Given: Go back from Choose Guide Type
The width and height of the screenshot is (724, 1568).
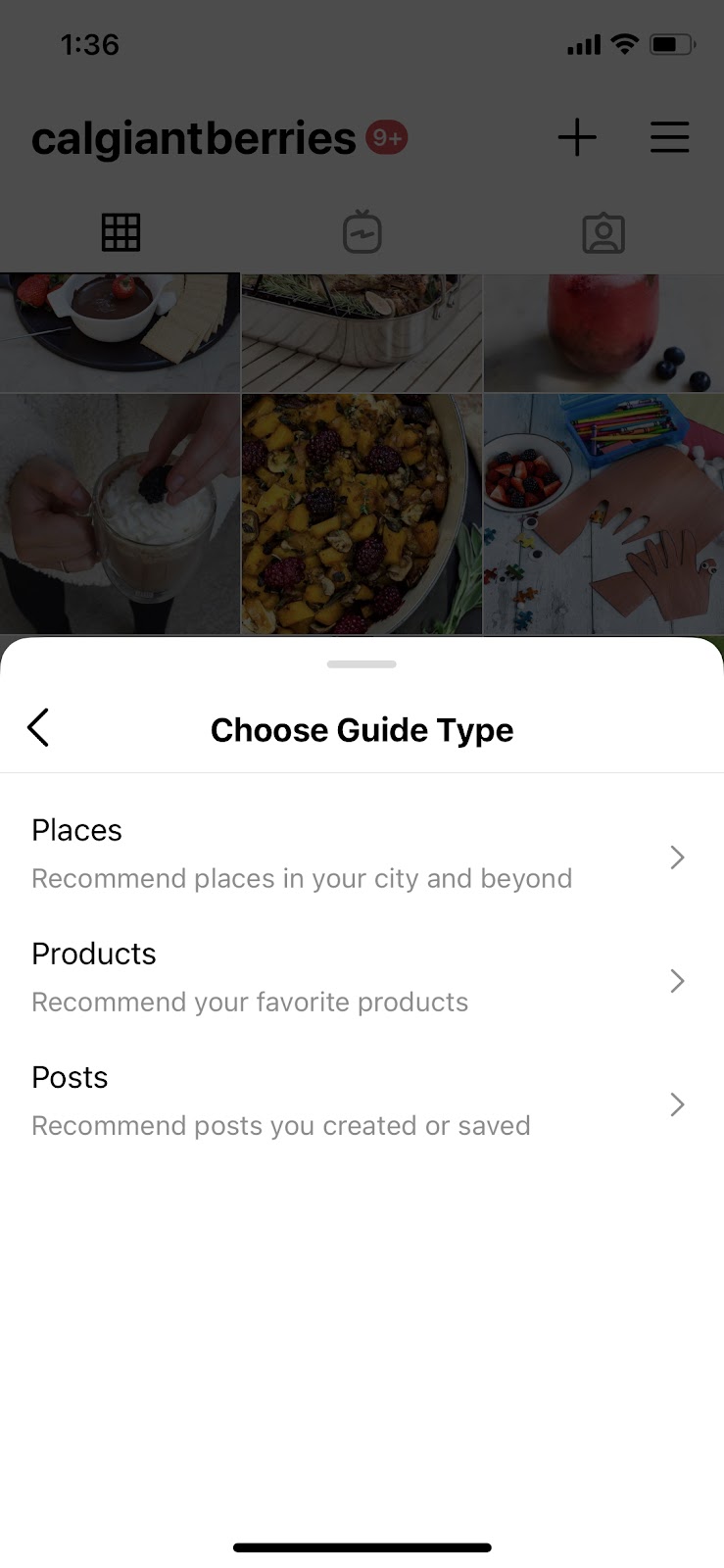Looking at the screenshot, I should point(38,728).
